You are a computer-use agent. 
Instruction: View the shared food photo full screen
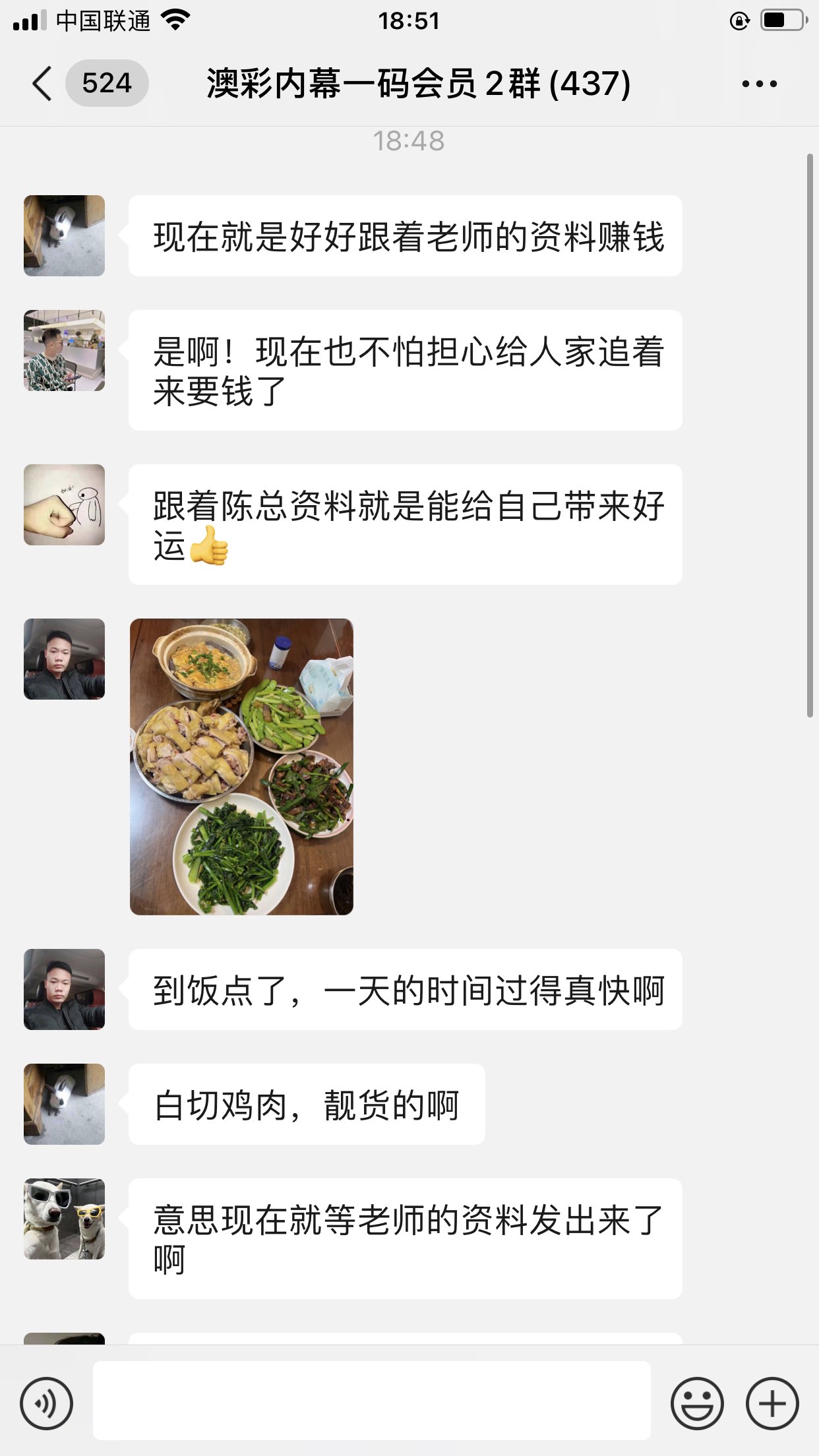241,766
